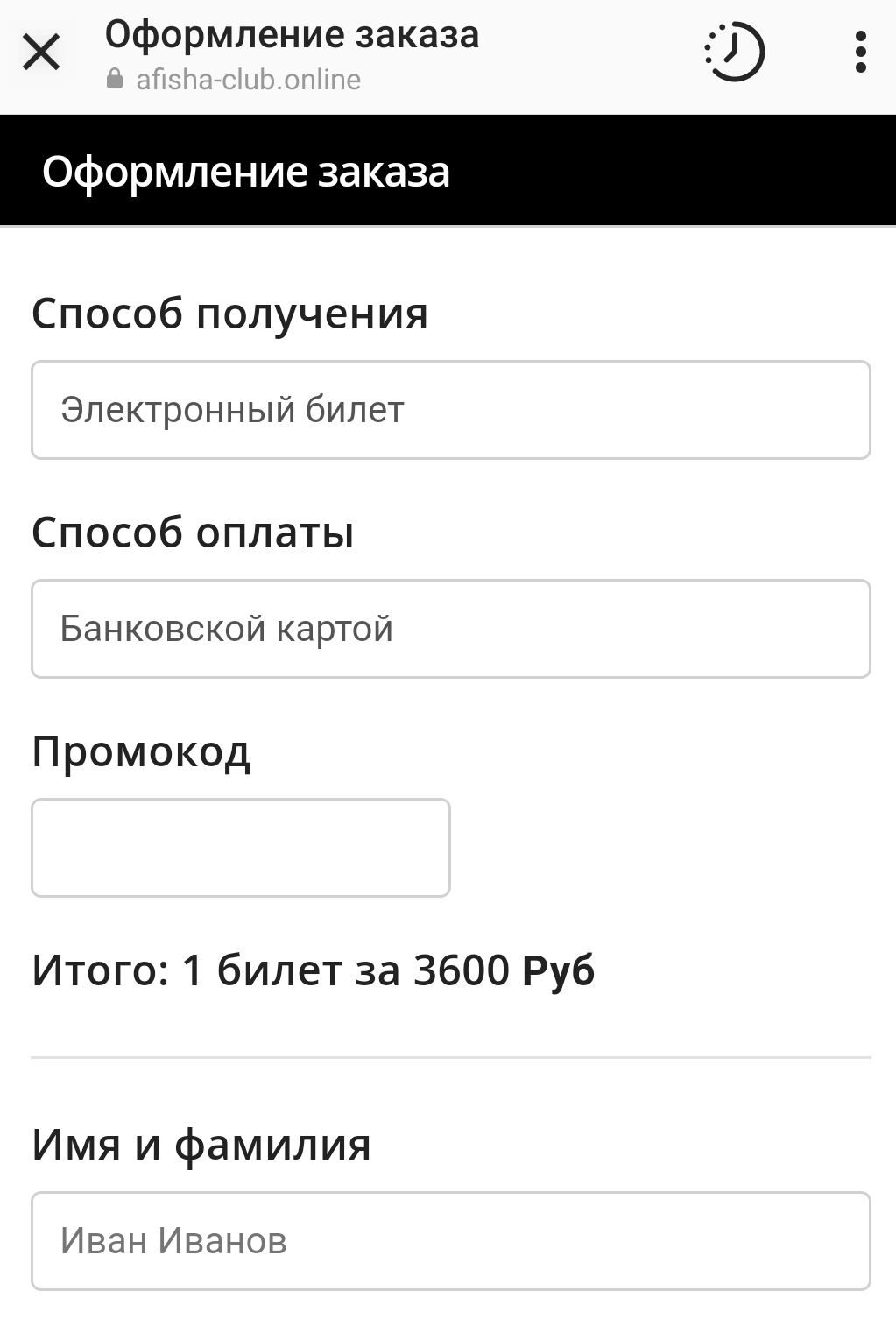Close the Оформление заказа browser tab
The image size is (896, 1319).
click(41, 52)
